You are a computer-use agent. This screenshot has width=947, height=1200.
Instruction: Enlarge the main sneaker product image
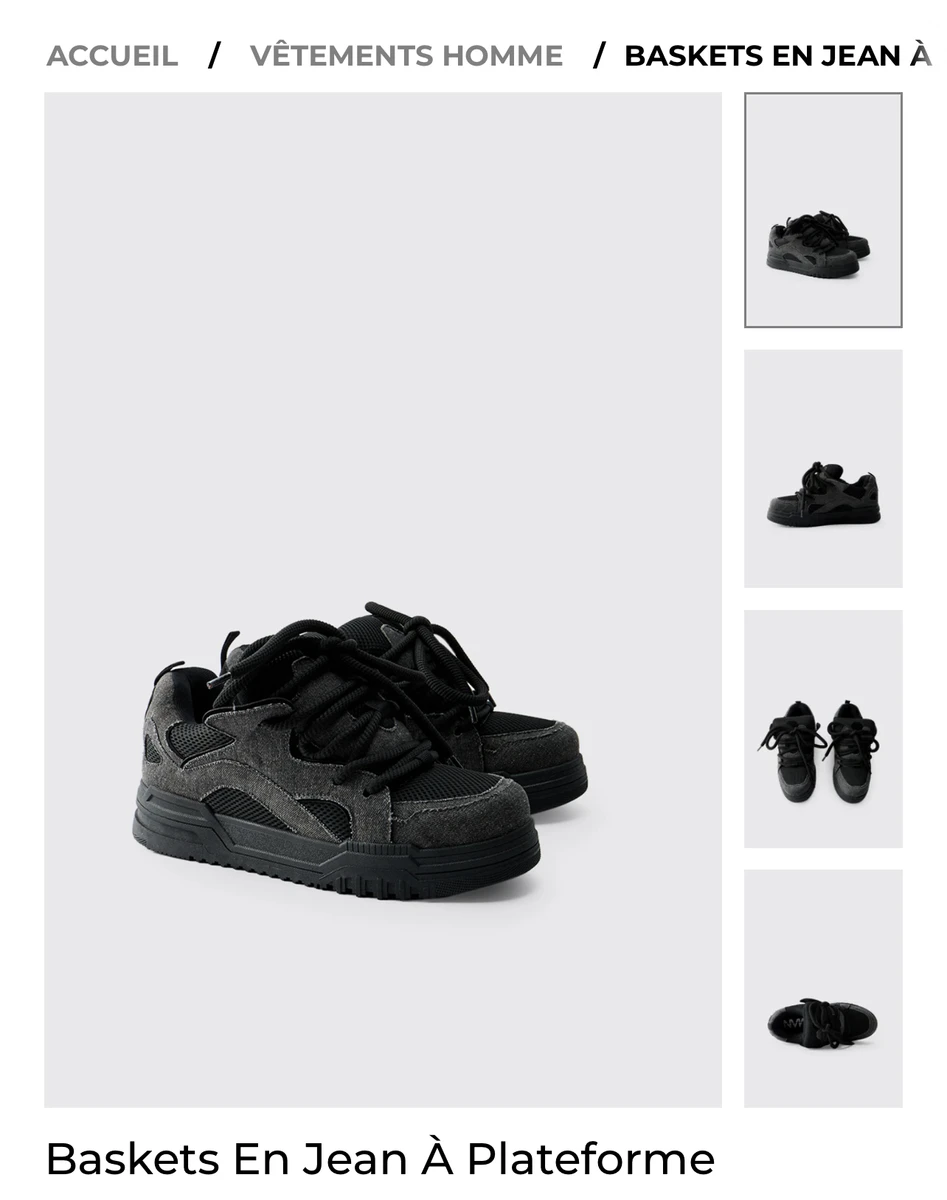[382, 600]
